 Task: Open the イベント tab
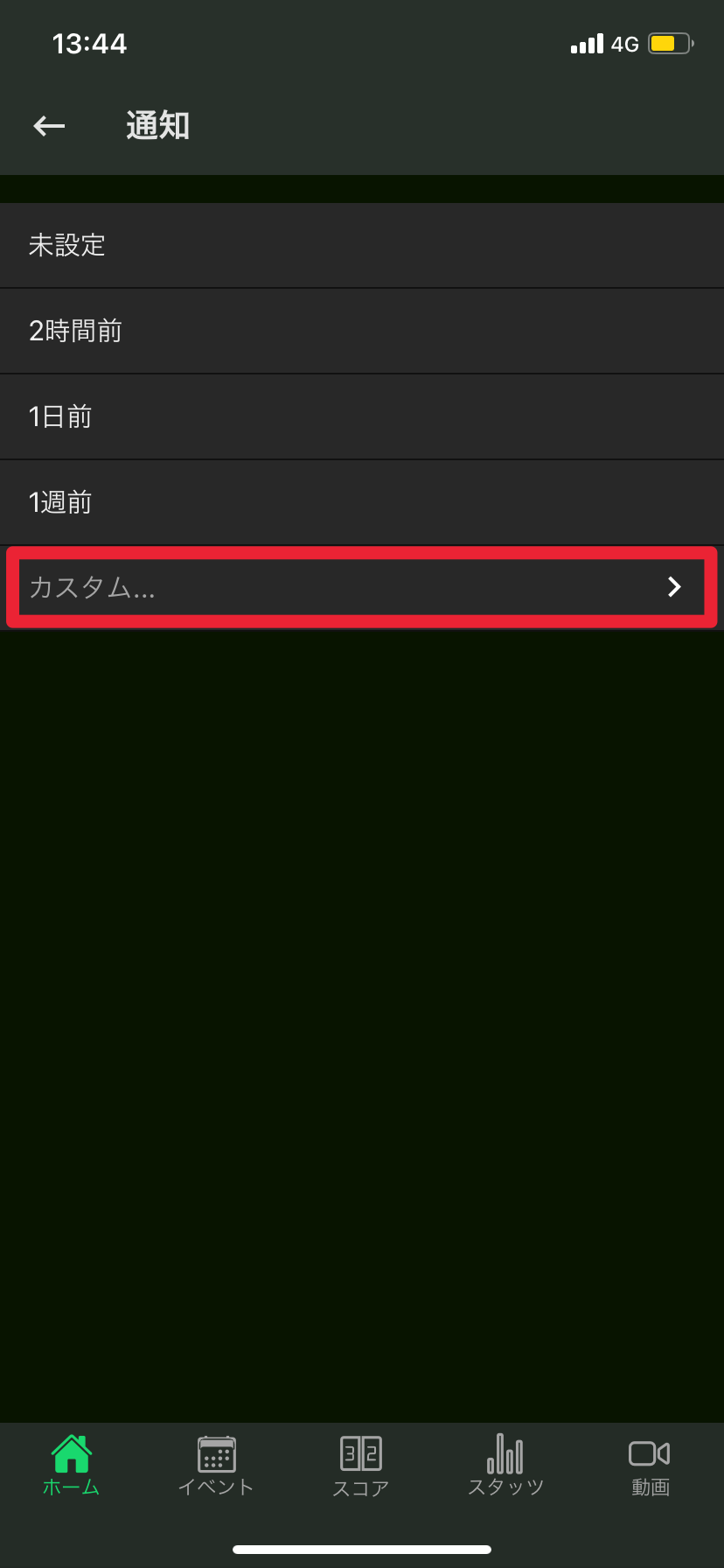point(216,1466)
